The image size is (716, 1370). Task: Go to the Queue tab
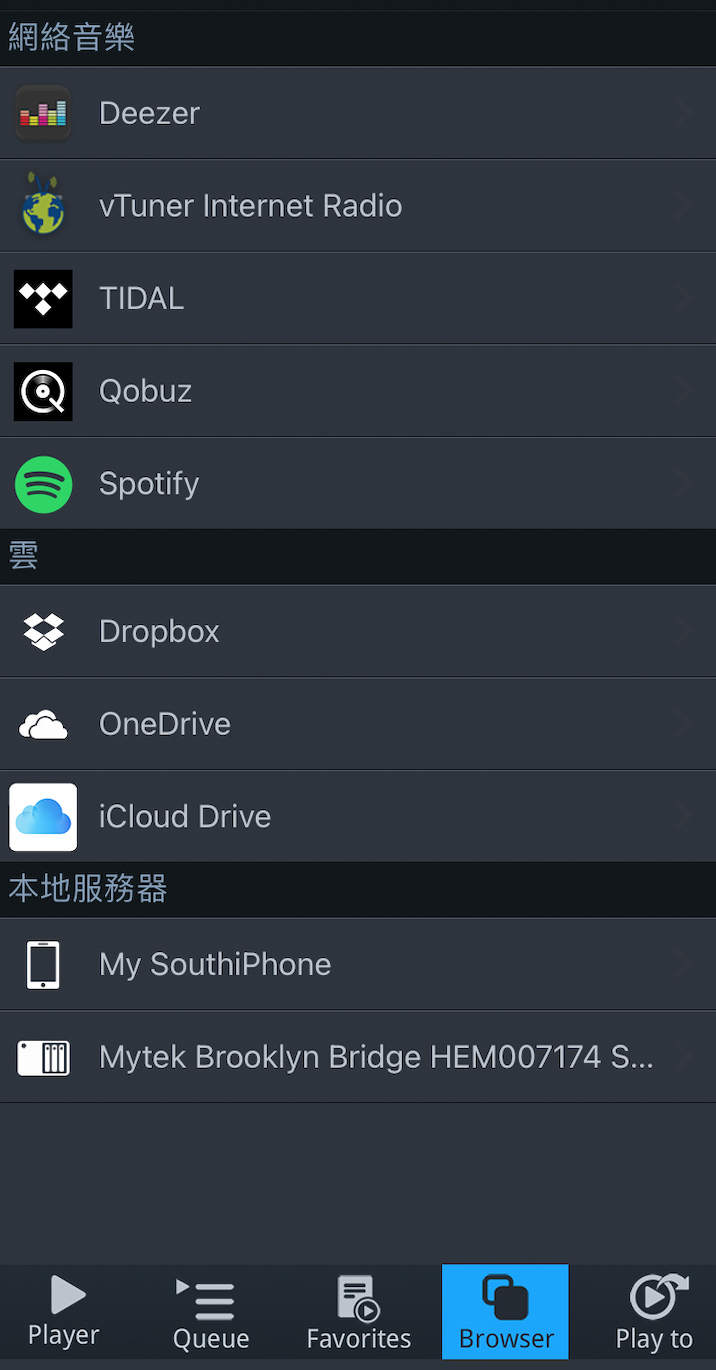(211, 1312)
